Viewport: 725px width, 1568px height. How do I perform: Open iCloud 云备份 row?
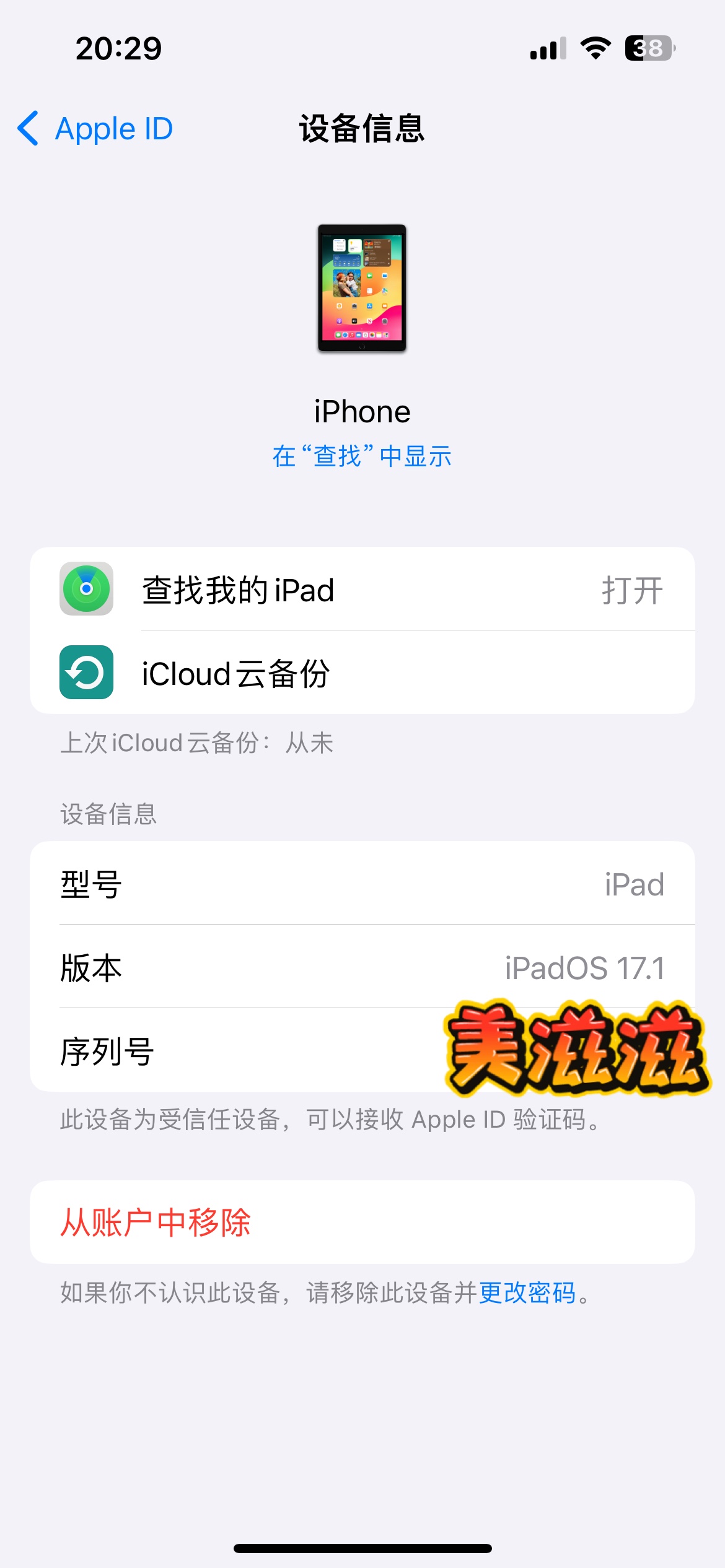(x=362, y=673)
